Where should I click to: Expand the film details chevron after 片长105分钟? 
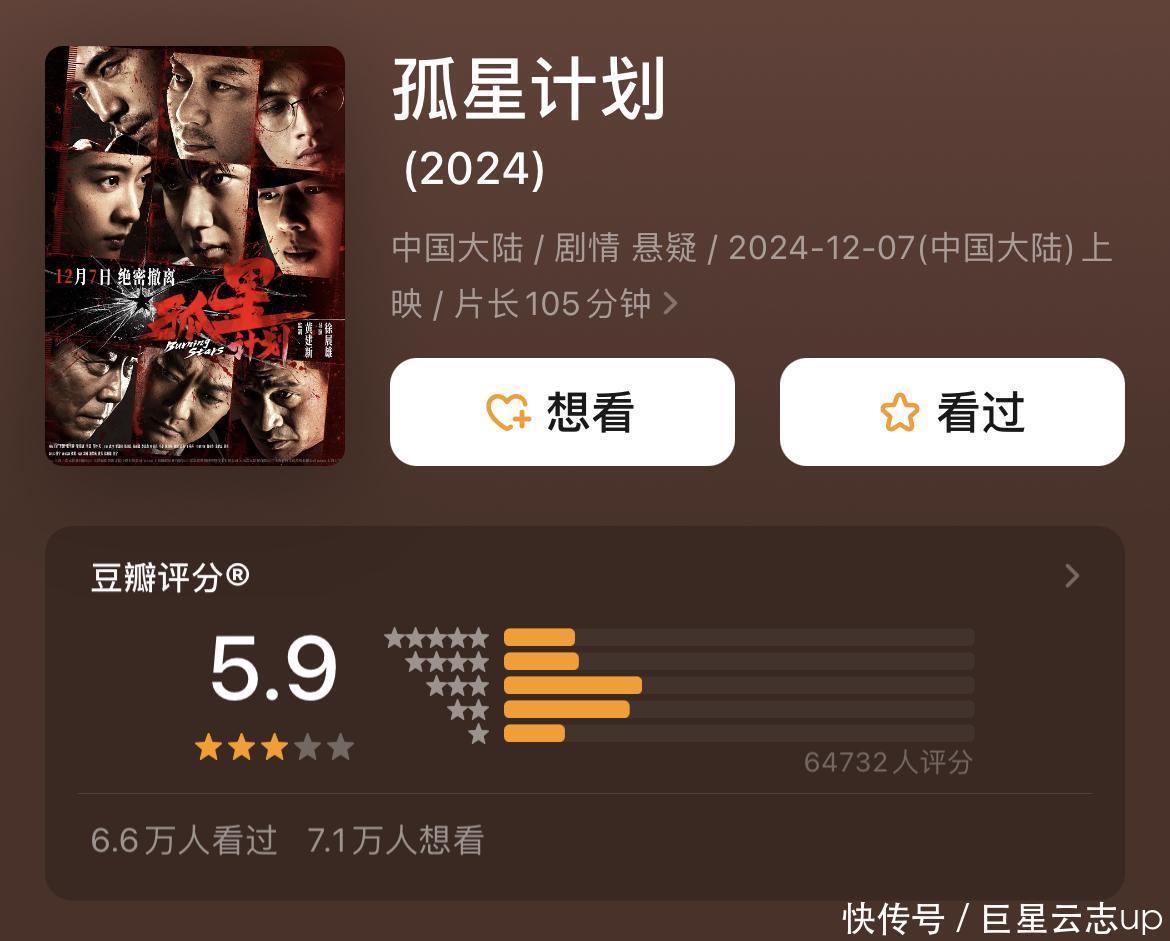tap(671, 303)
